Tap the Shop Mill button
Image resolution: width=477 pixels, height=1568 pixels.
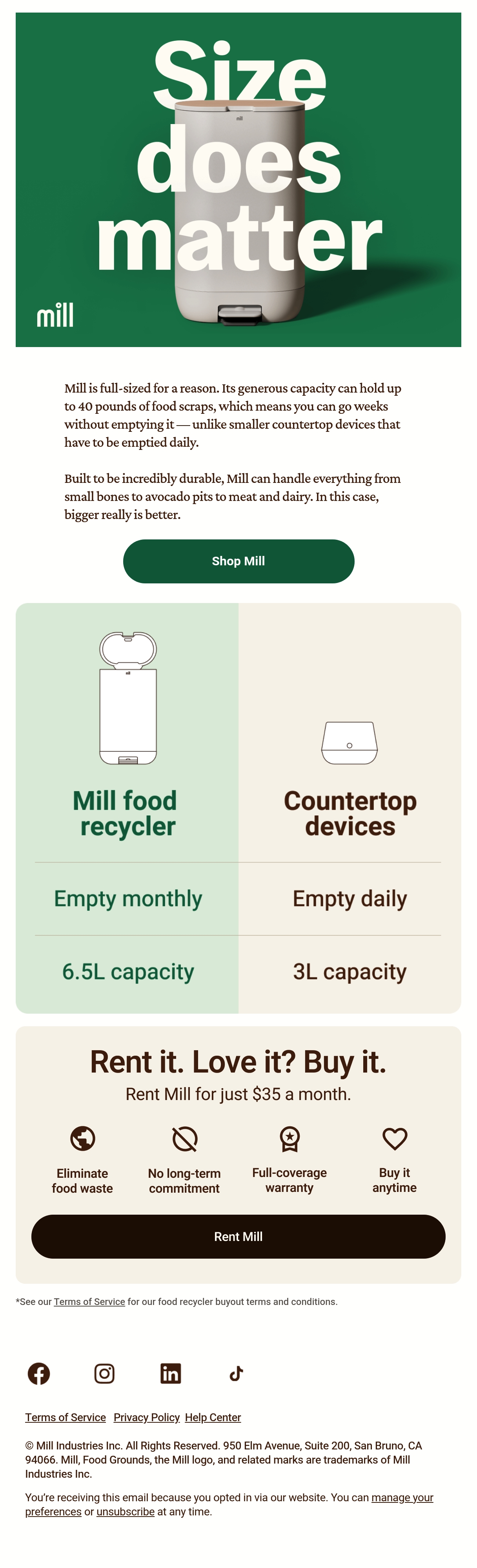point(238,561)
